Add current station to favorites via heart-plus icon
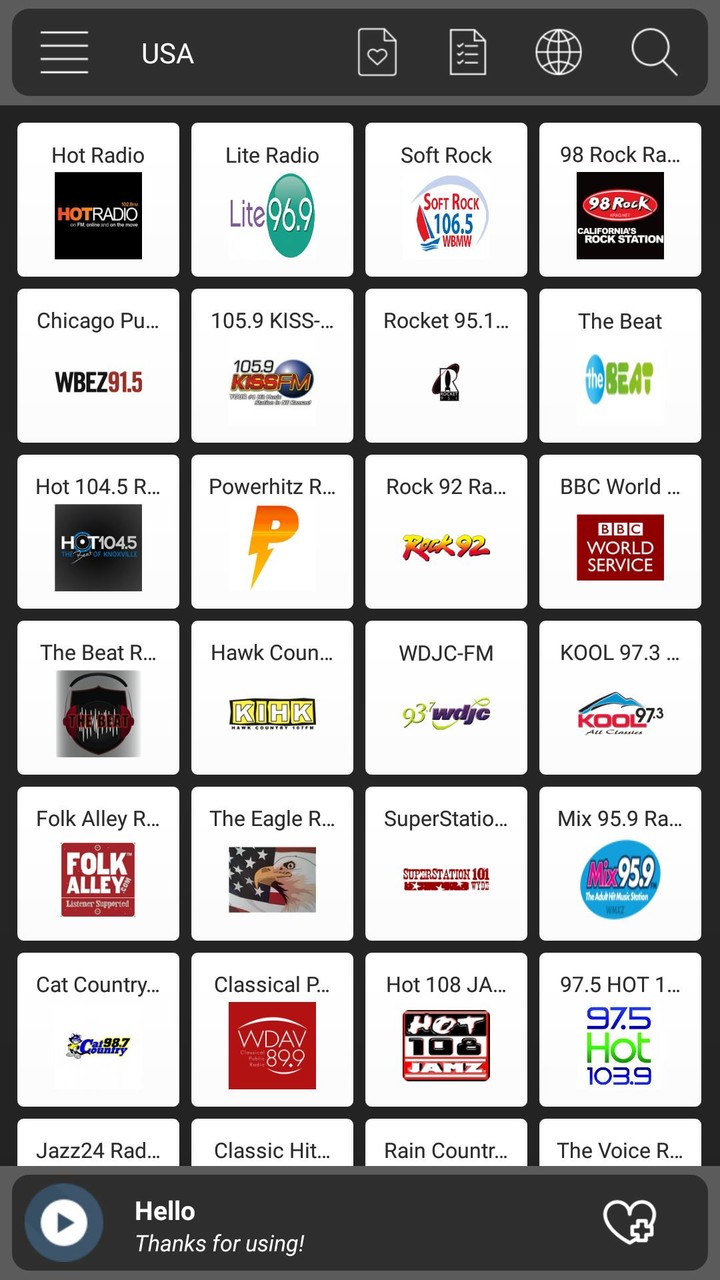The image size is (720, 1280). 631,1222
